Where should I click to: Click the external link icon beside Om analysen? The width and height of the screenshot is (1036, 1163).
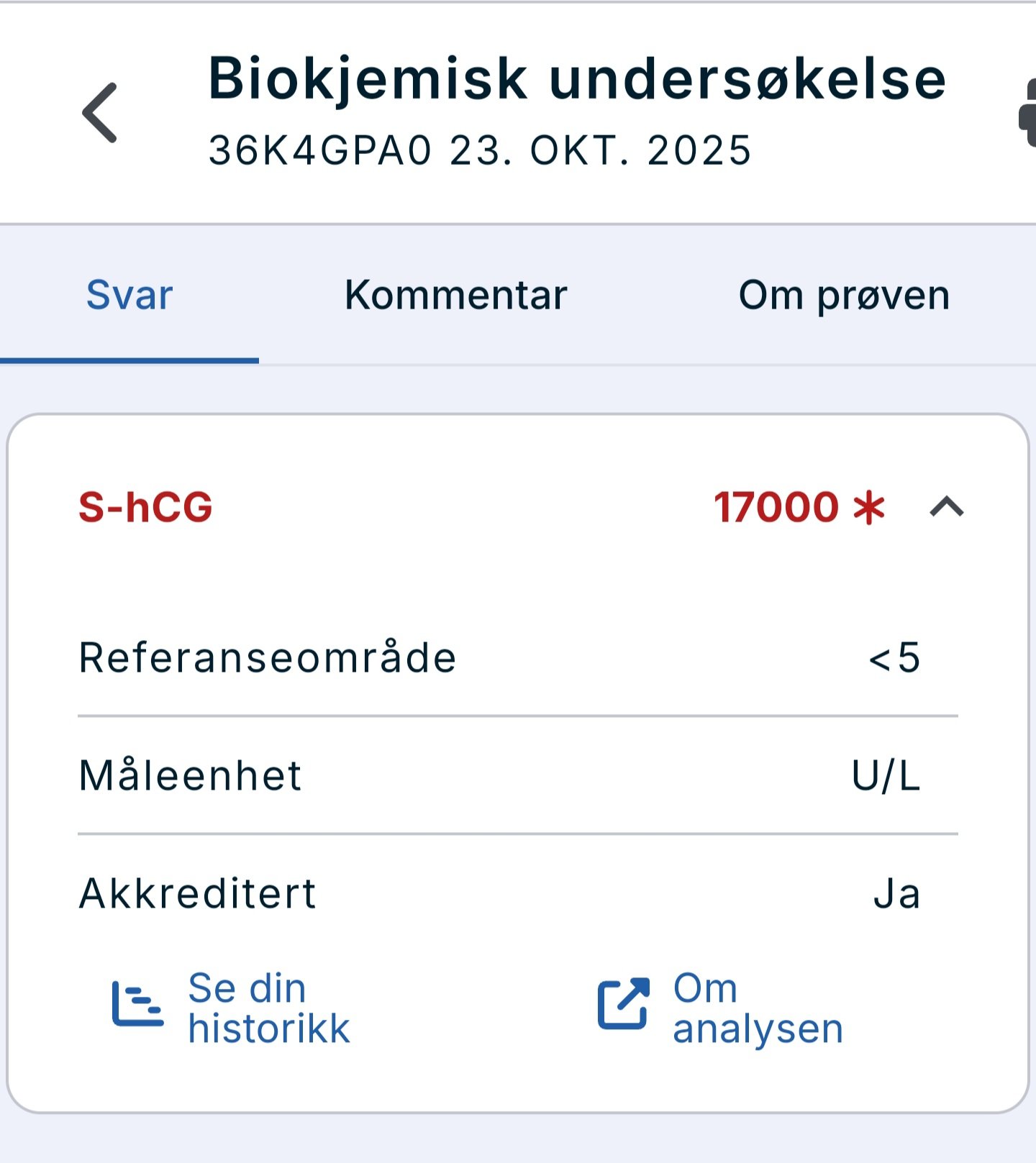[x=623, y=1005]
